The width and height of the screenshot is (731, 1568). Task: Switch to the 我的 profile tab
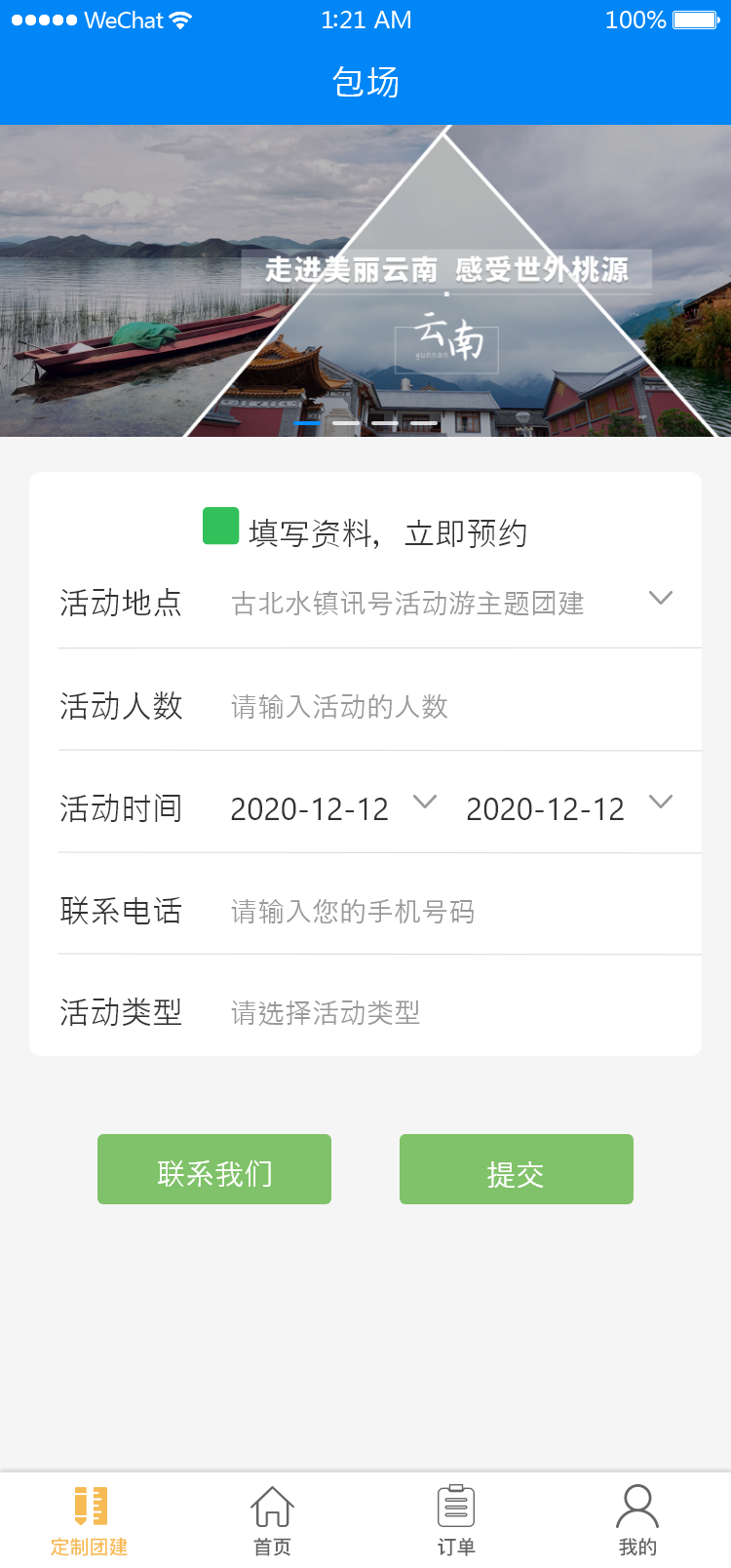tap(638, 1520)
